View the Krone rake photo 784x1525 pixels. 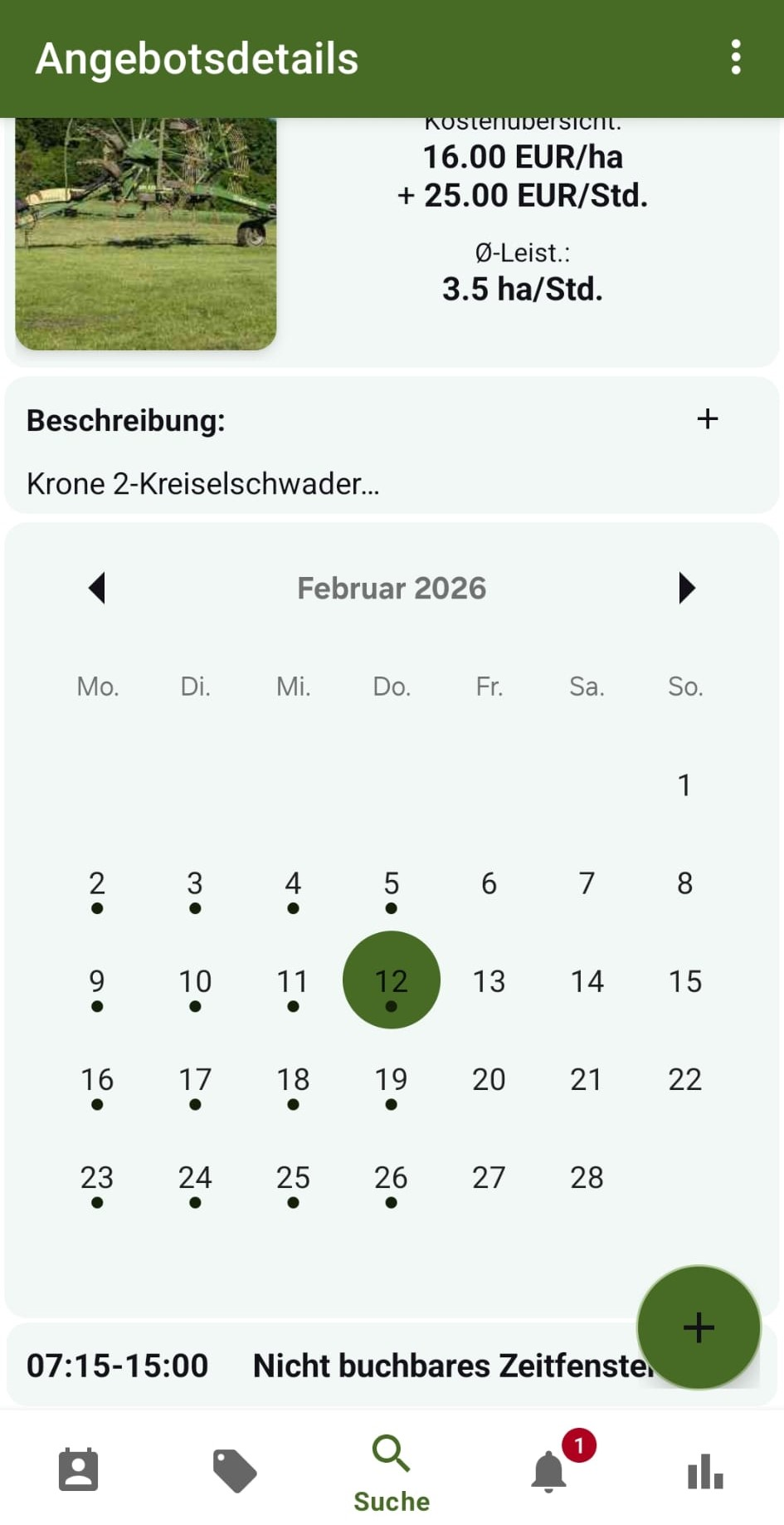[146, 232]
